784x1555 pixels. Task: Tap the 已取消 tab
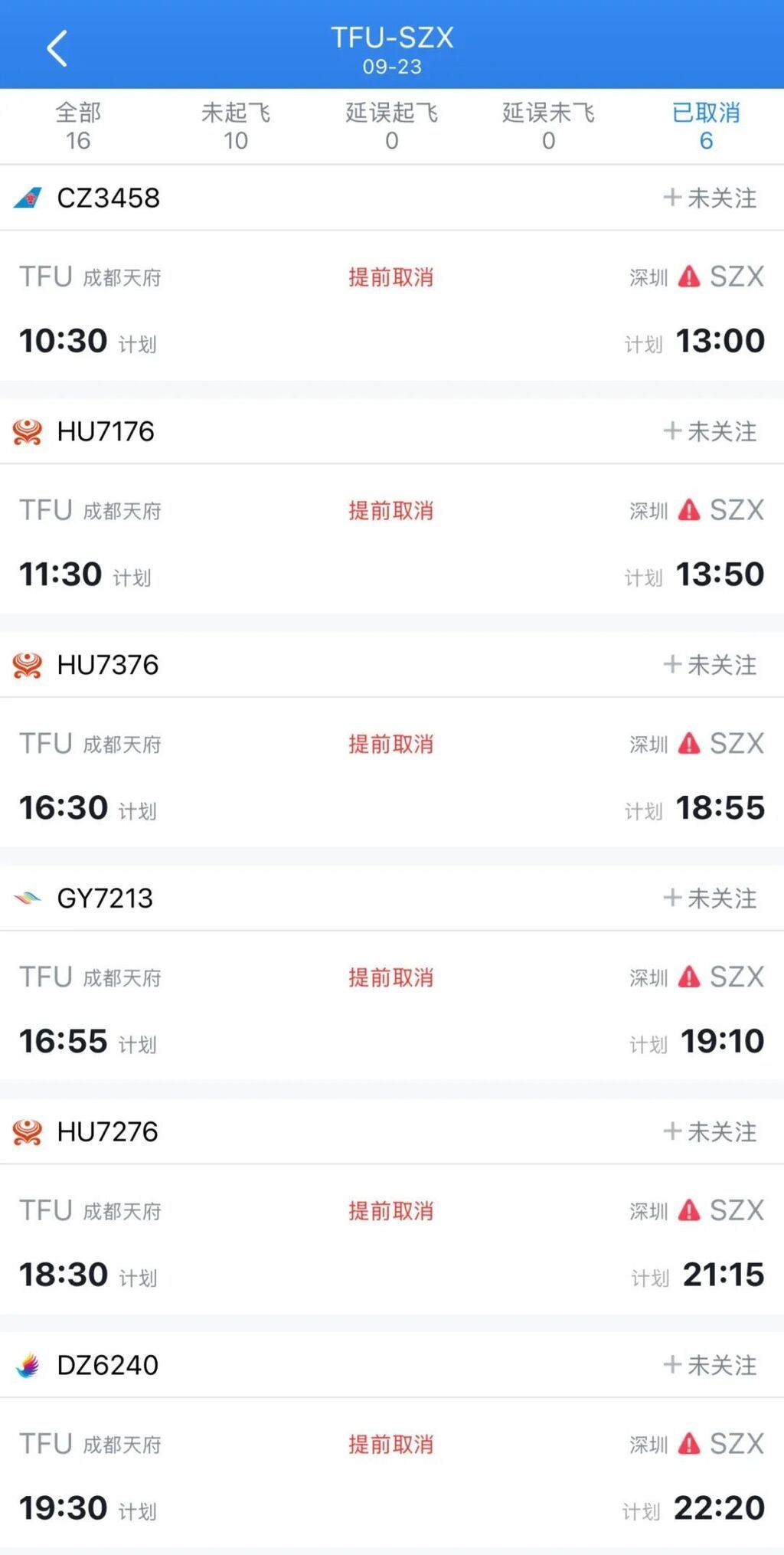pyautogui.click(x=706, y=126)
